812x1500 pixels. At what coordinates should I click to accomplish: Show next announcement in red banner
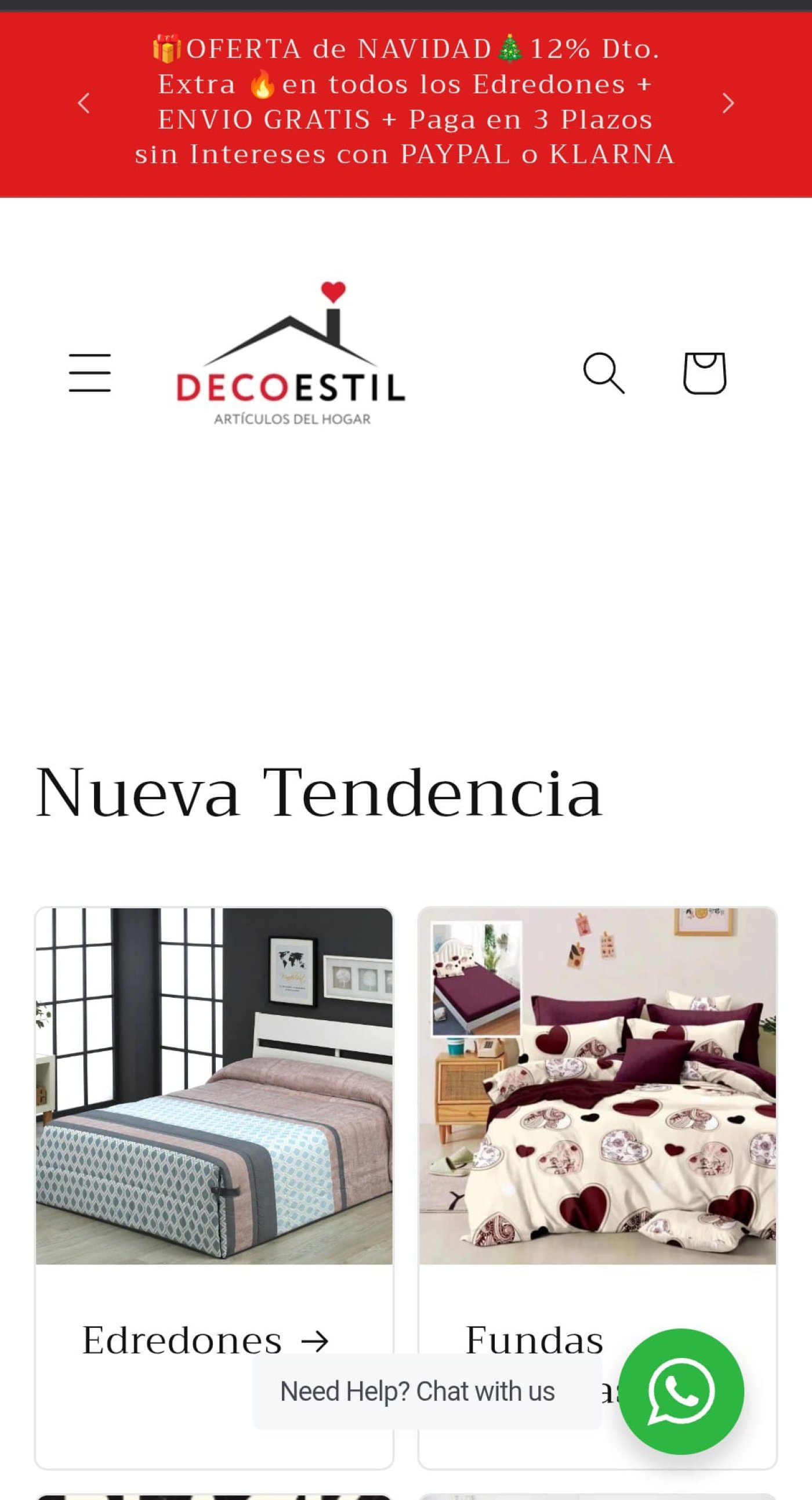tap(727, 103)
